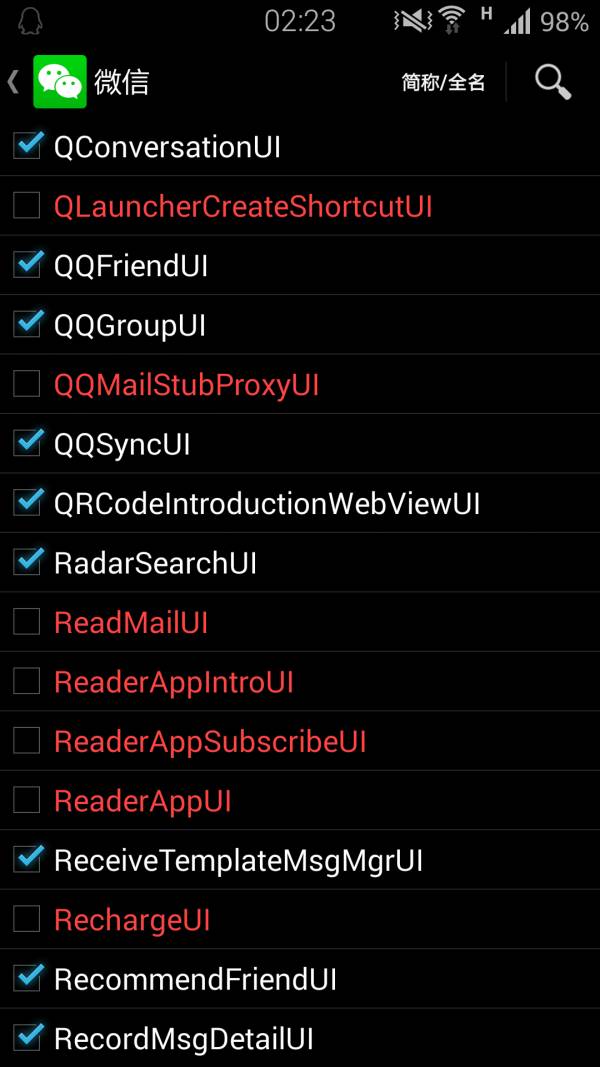Check the QLauncherCreateShortcutUI checkbox
Image resolution: width=600 pixels, height=1067 pixels.
pos(27,206)
